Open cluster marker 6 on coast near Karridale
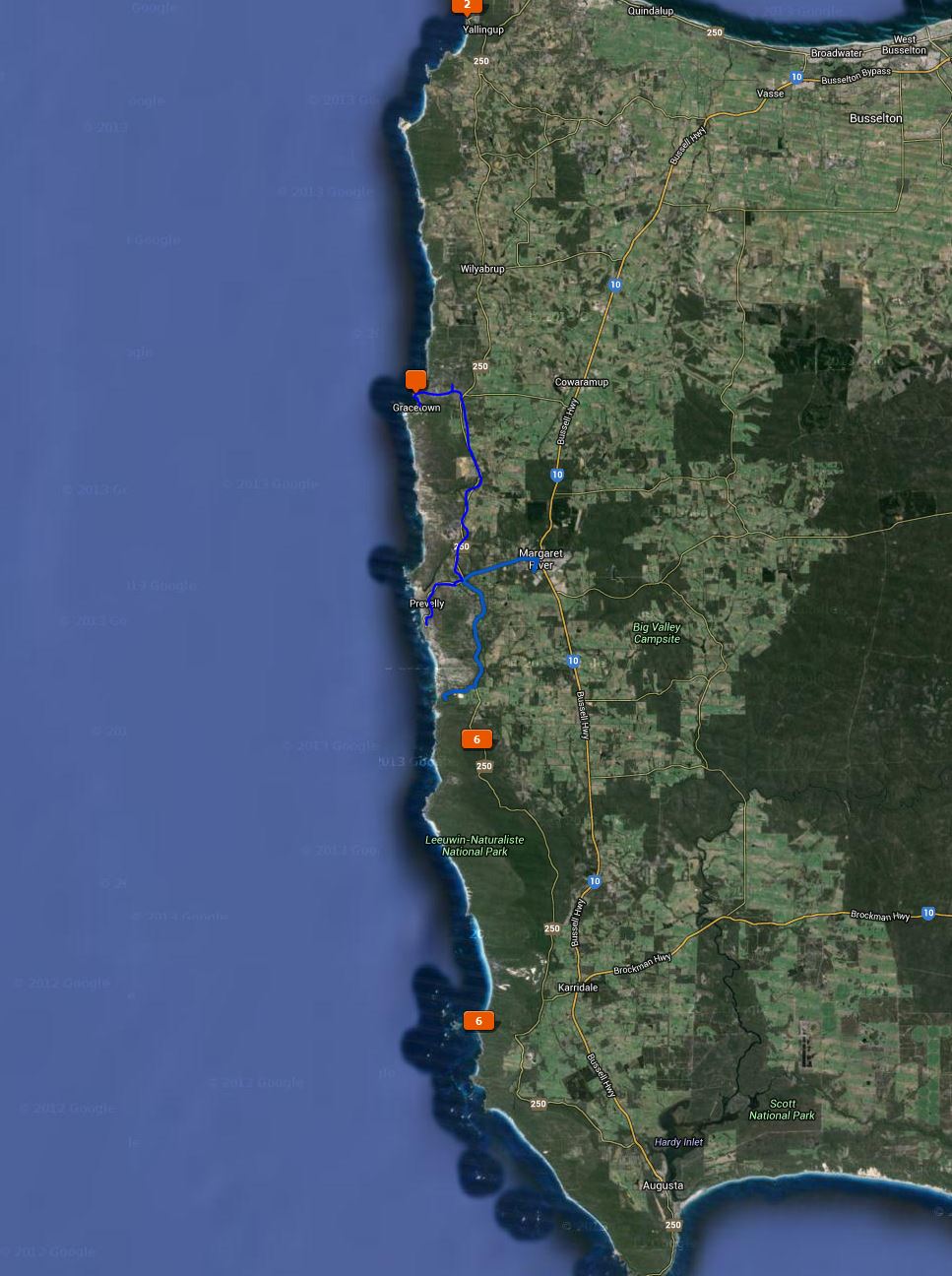Image resolution: width=952 pixels, height=1276 pixels. click(478, 1021)
